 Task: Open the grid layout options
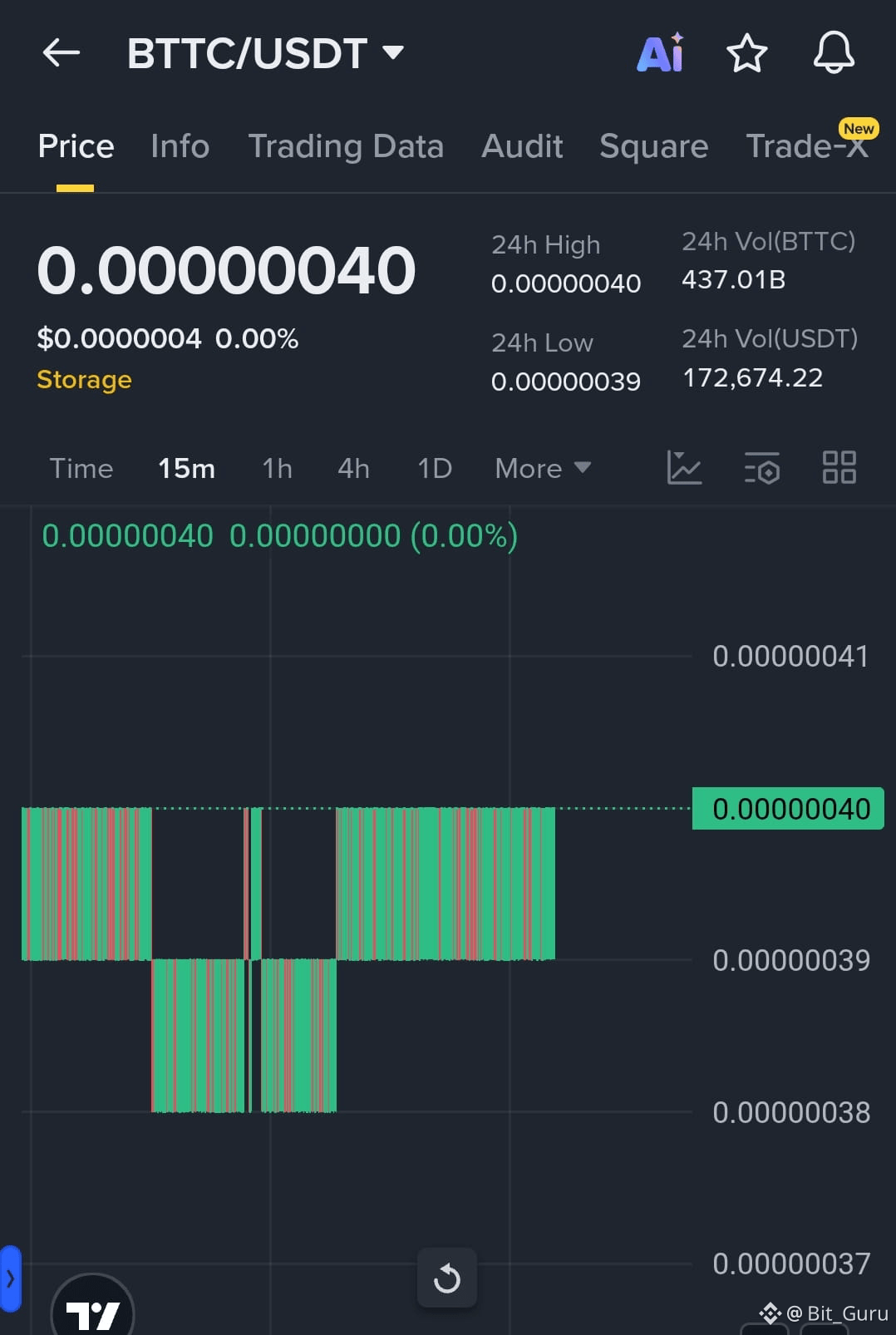click(x=839, y=468)
